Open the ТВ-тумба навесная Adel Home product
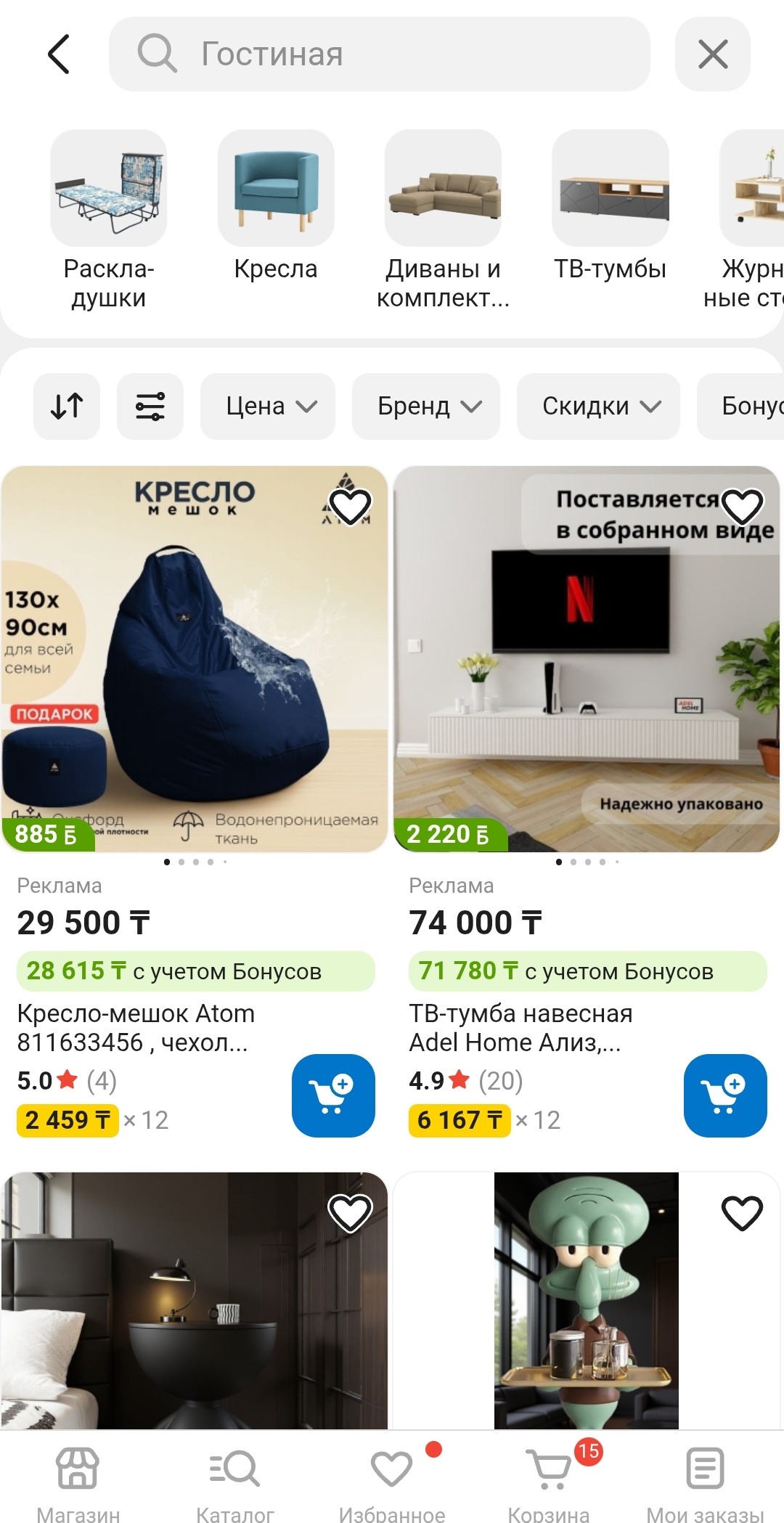 520,1027
